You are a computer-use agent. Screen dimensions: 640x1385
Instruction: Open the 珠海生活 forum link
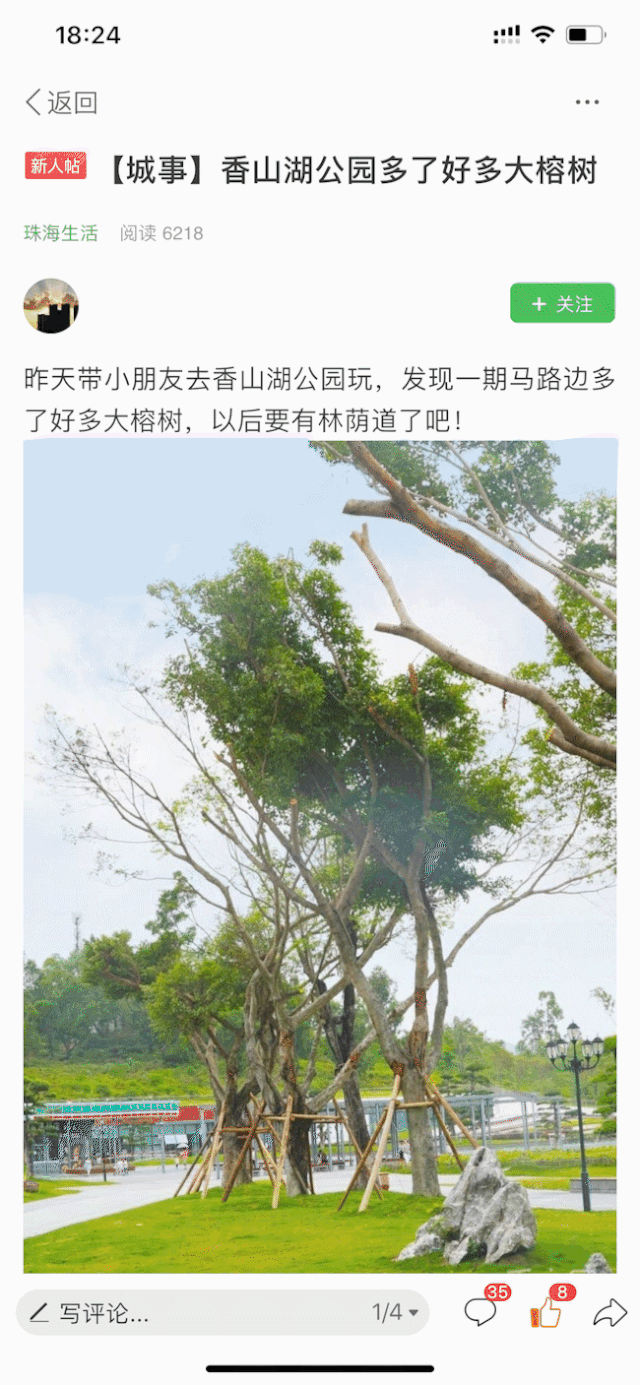pyautogui.click(x=61, y=233)
